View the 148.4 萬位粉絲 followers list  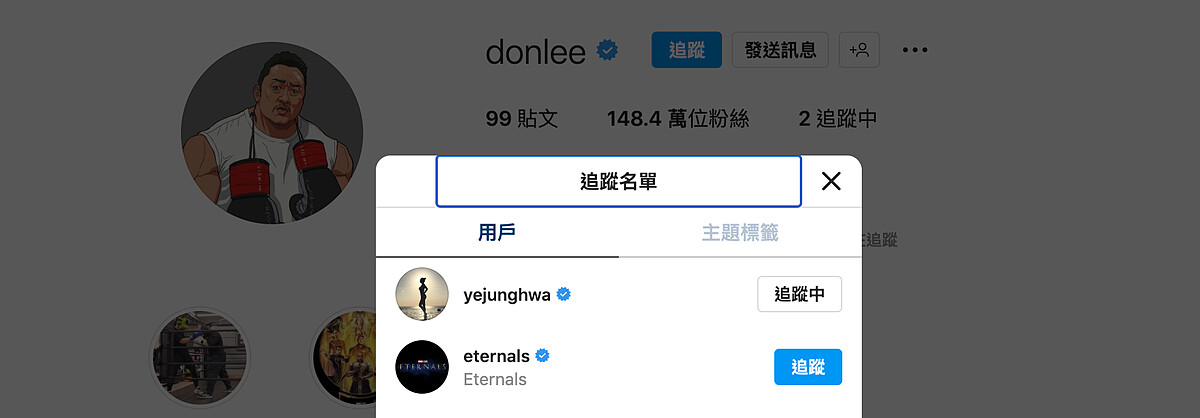[x=677, y=119]
